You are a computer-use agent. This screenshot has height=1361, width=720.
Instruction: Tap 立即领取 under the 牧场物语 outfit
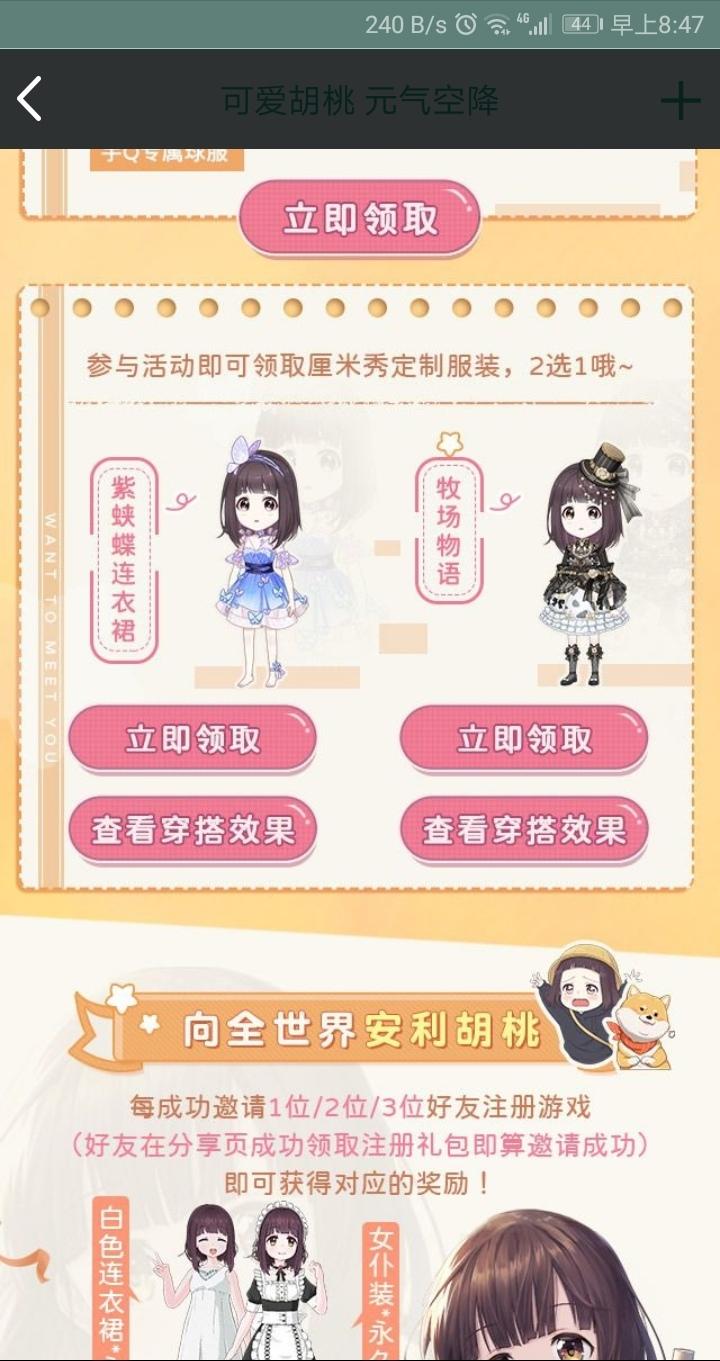point(523,739)
